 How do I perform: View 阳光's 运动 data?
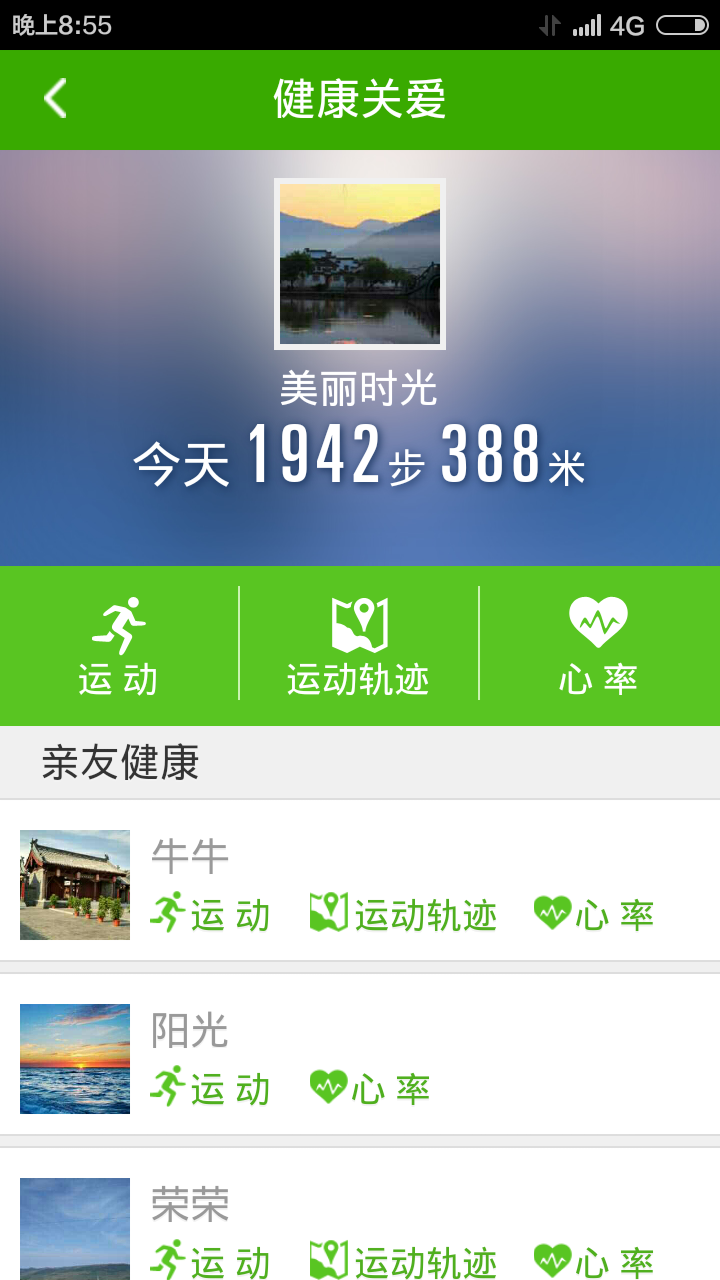click(211, 1088)
